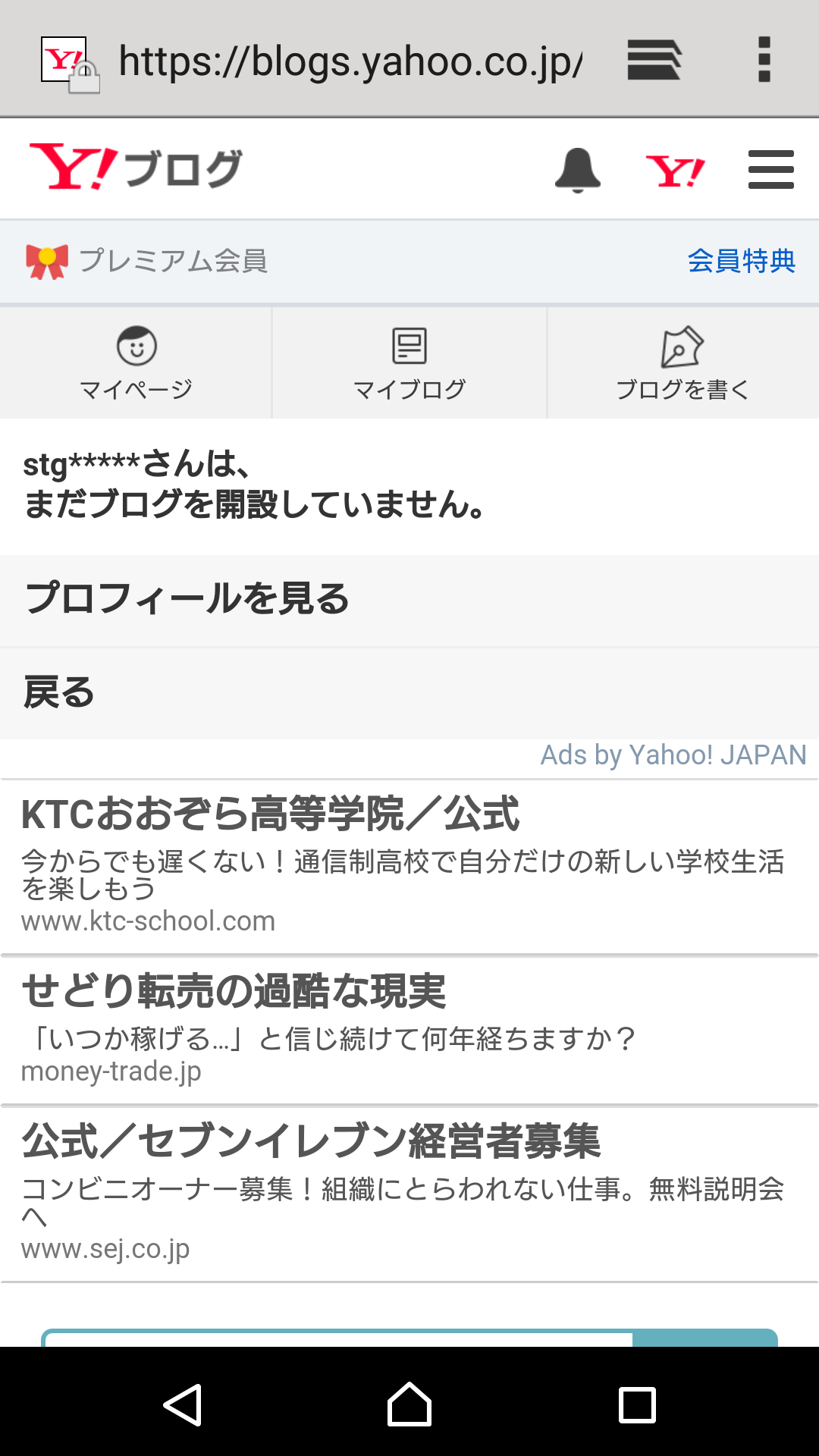Open プロフィールを見る

tap(409, 600)
